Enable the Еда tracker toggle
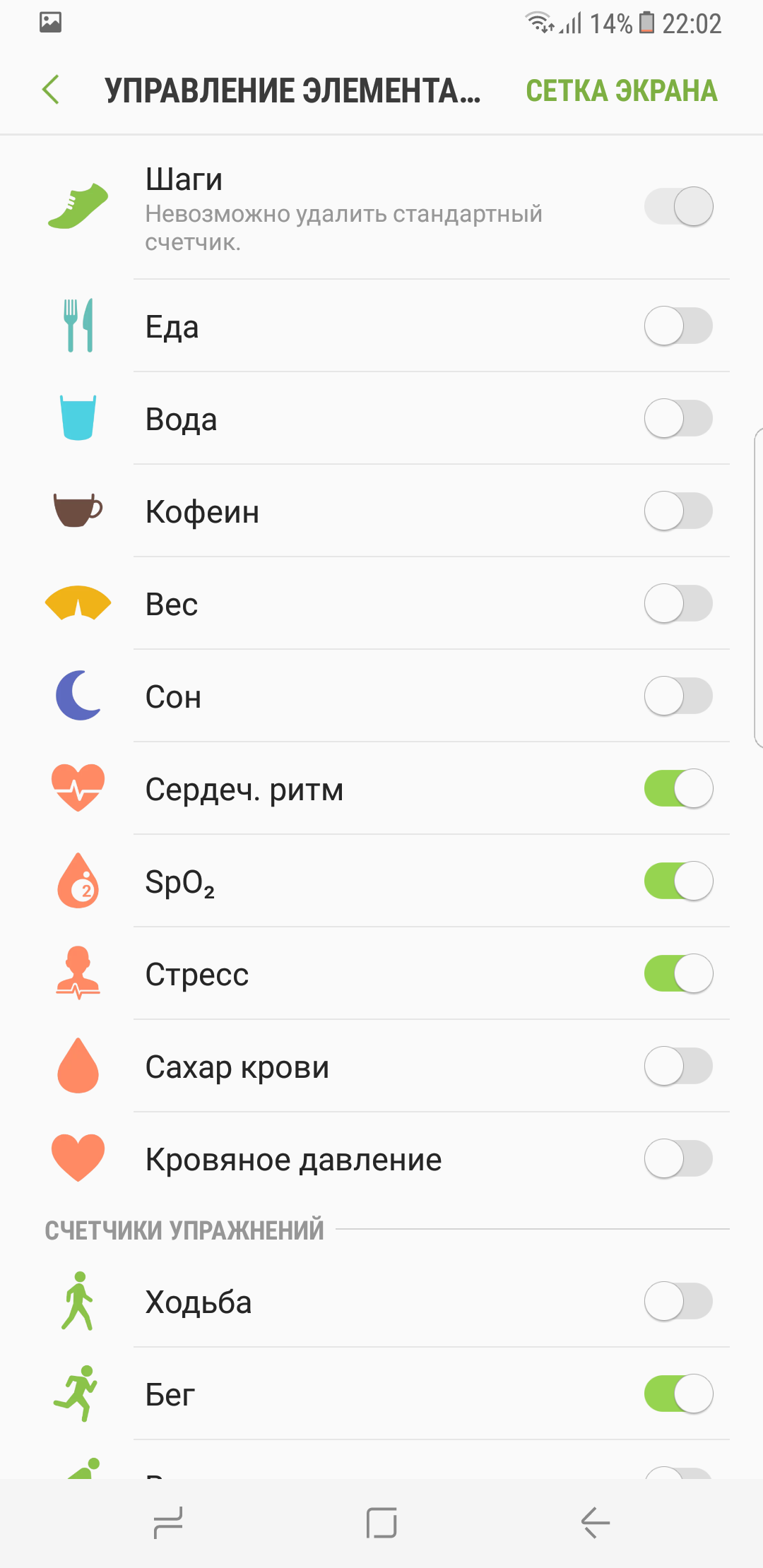 coord(678,326)
